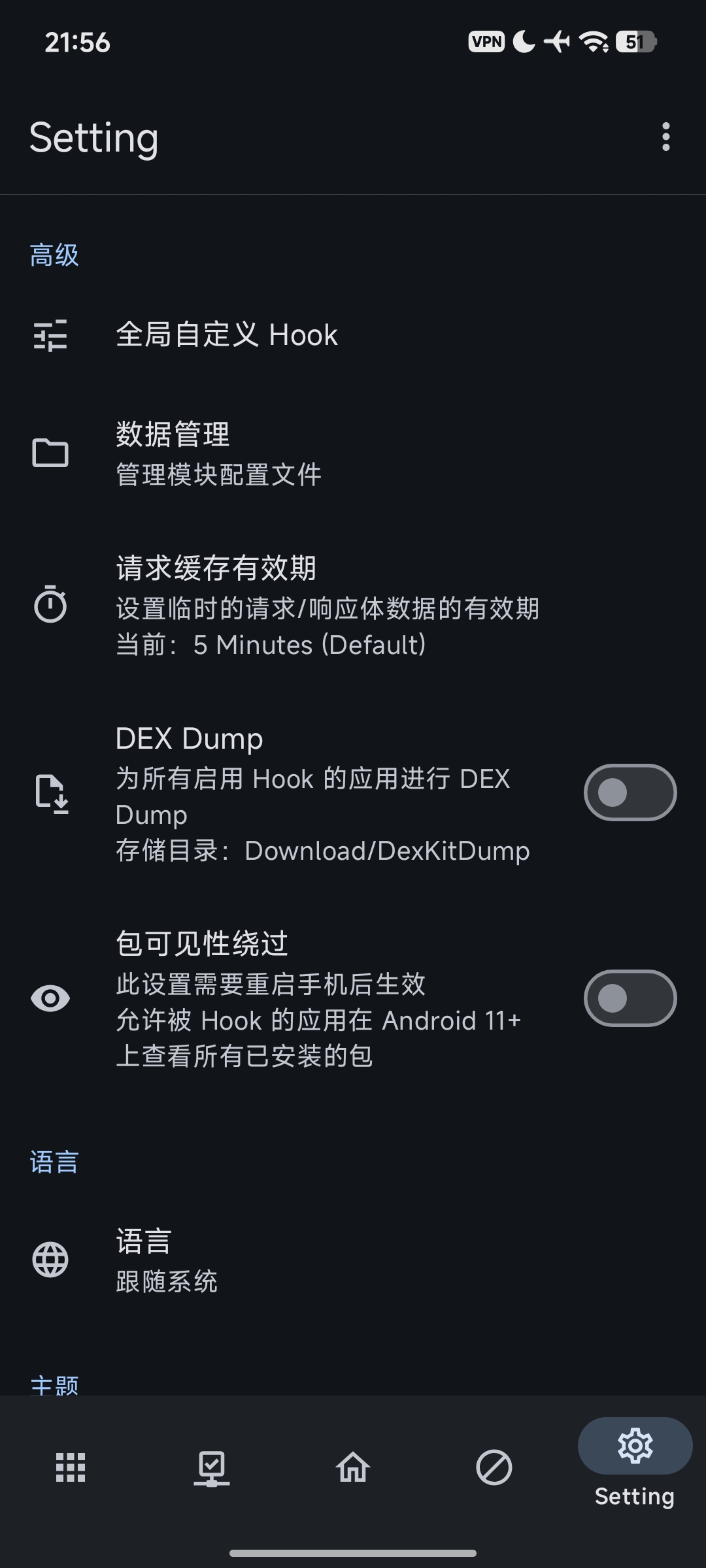Screen dimensions: 706x1568
Task: Open 全局自定义 Hook settings
Action: pos(353,335)
